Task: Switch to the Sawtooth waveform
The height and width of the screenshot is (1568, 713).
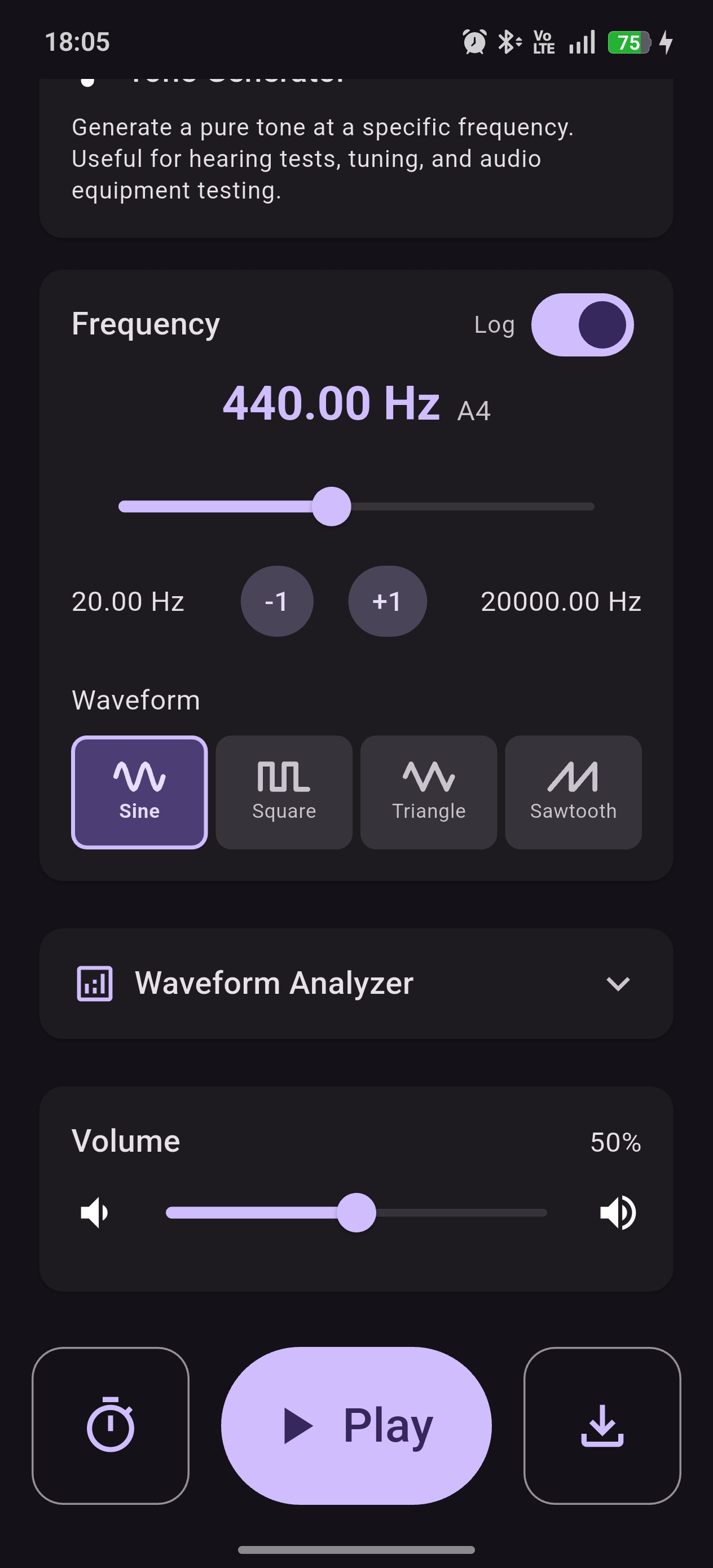Action: pyautogui.click(x=573, y=792)
